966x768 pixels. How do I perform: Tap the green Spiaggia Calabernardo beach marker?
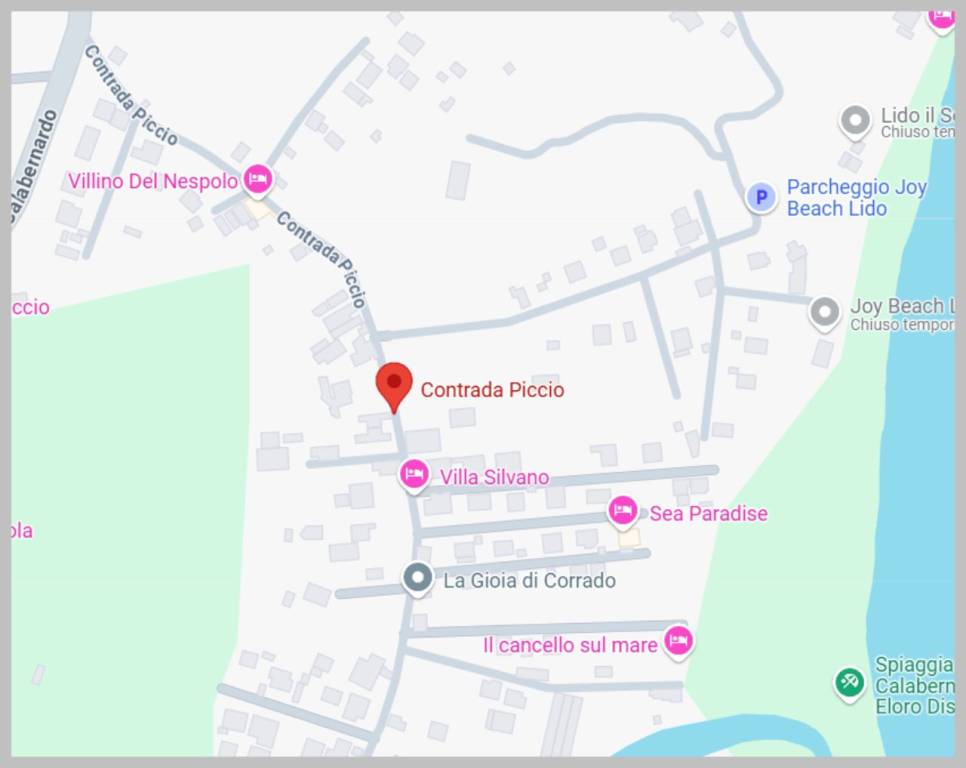849,684
